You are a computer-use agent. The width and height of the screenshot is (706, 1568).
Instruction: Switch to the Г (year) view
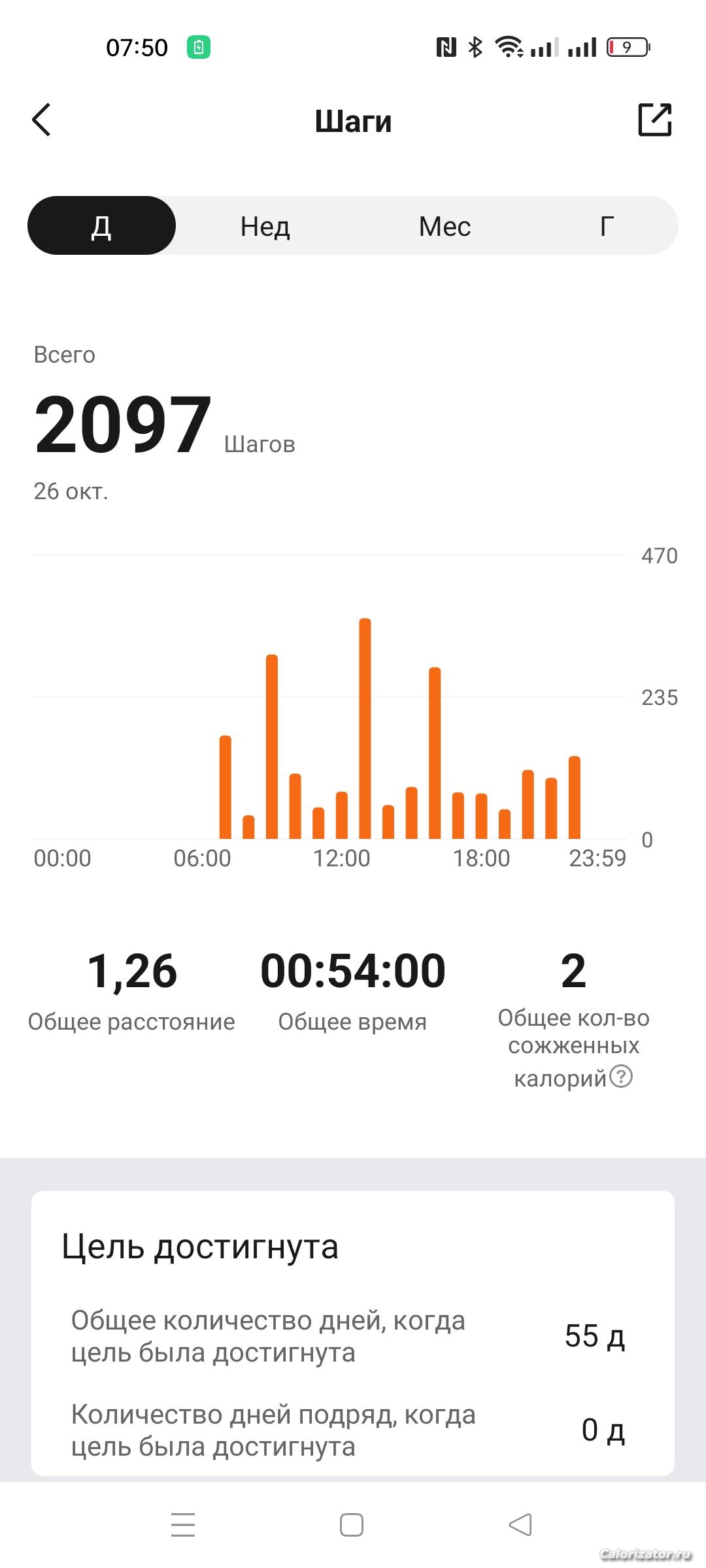click(607, 226)
